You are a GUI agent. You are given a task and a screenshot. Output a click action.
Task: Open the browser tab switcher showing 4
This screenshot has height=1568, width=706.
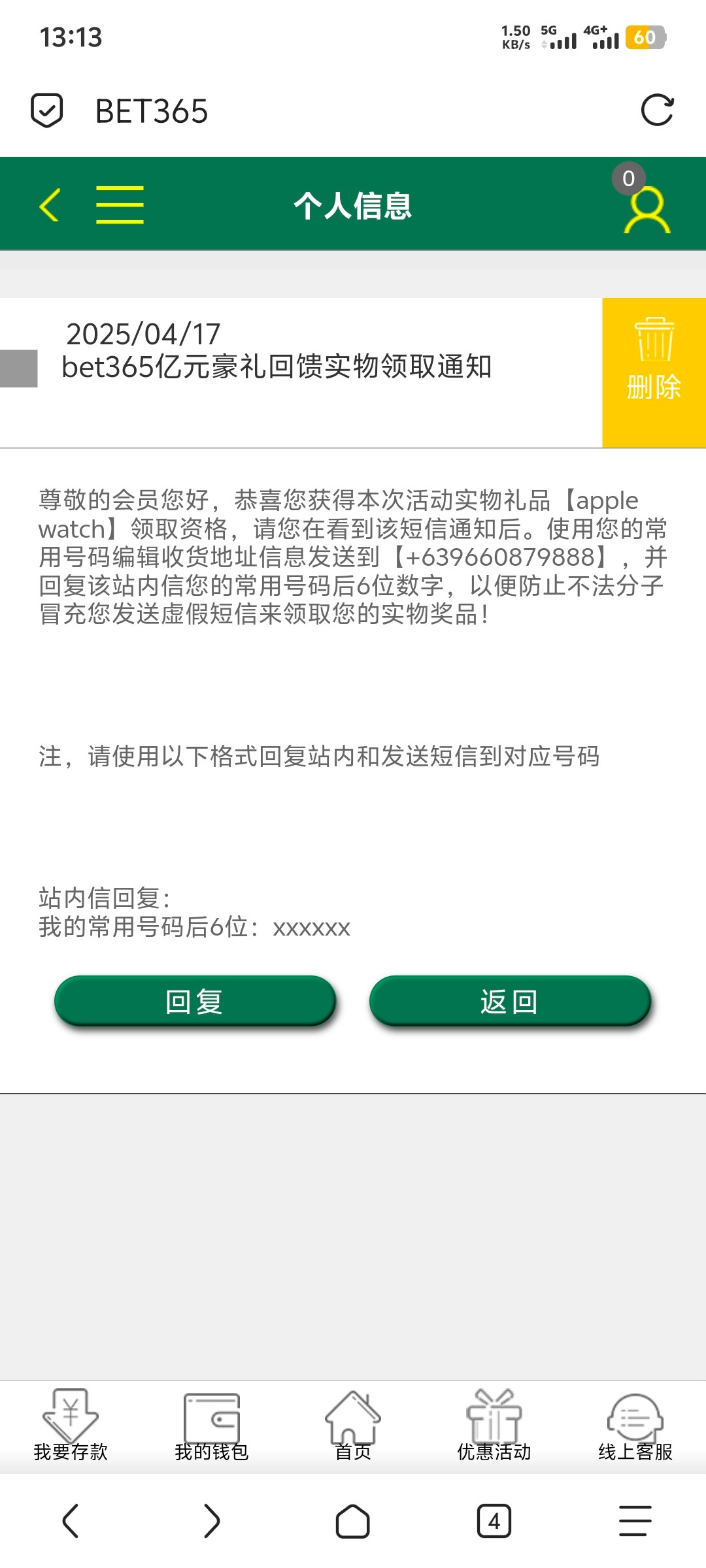(x=494, y=1521)
